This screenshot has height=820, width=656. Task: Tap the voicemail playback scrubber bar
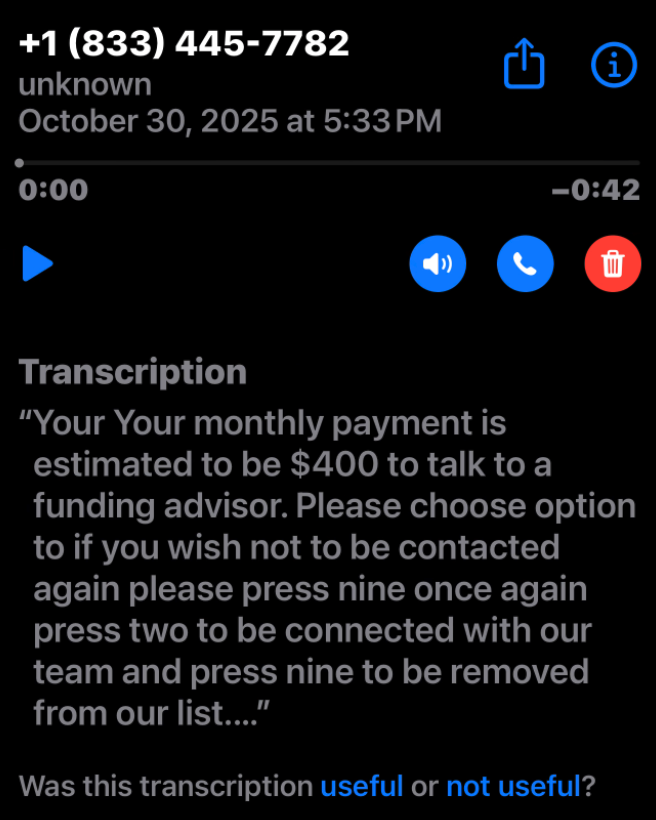point(328,162)
